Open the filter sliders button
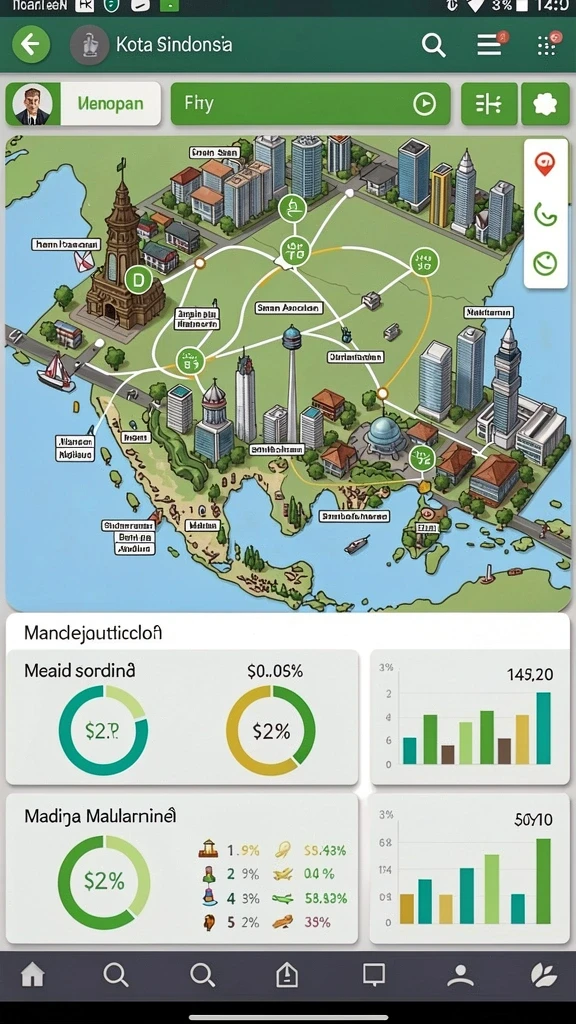Screen dimensions: 576x1024 click(x=489, y=103)
